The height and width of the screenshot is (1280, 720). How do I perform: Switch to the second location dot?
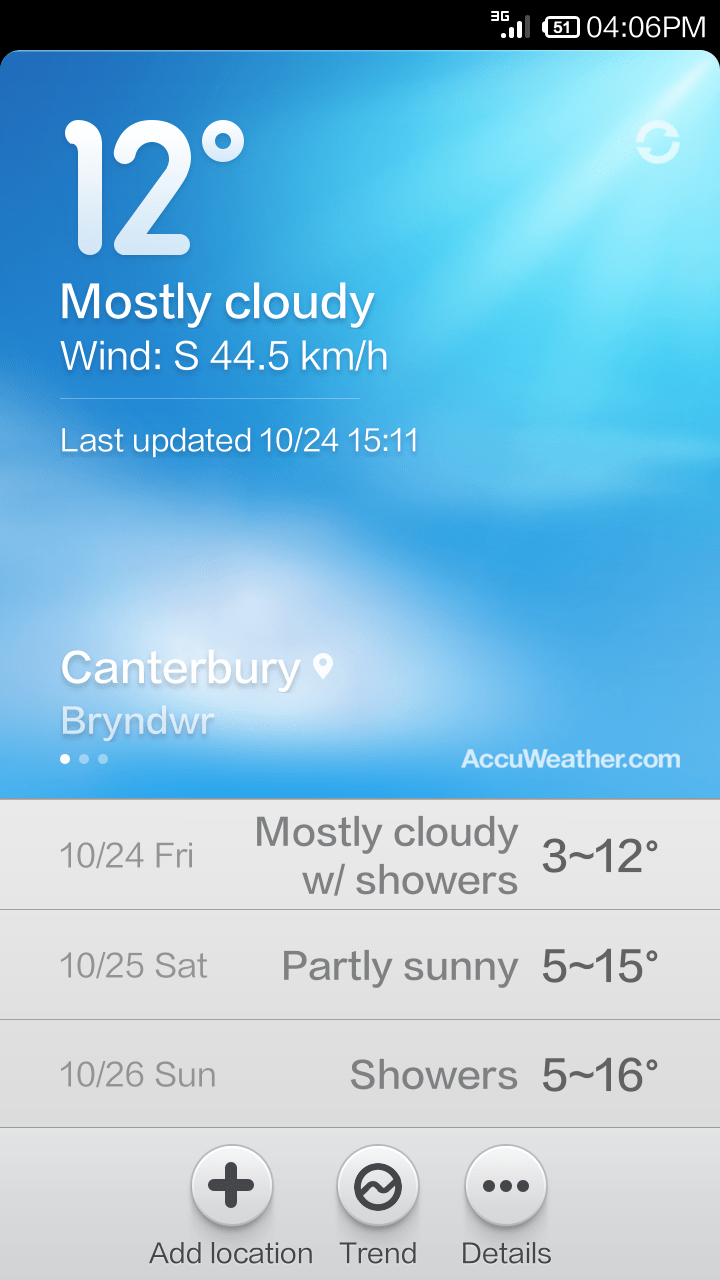point(85,758)
